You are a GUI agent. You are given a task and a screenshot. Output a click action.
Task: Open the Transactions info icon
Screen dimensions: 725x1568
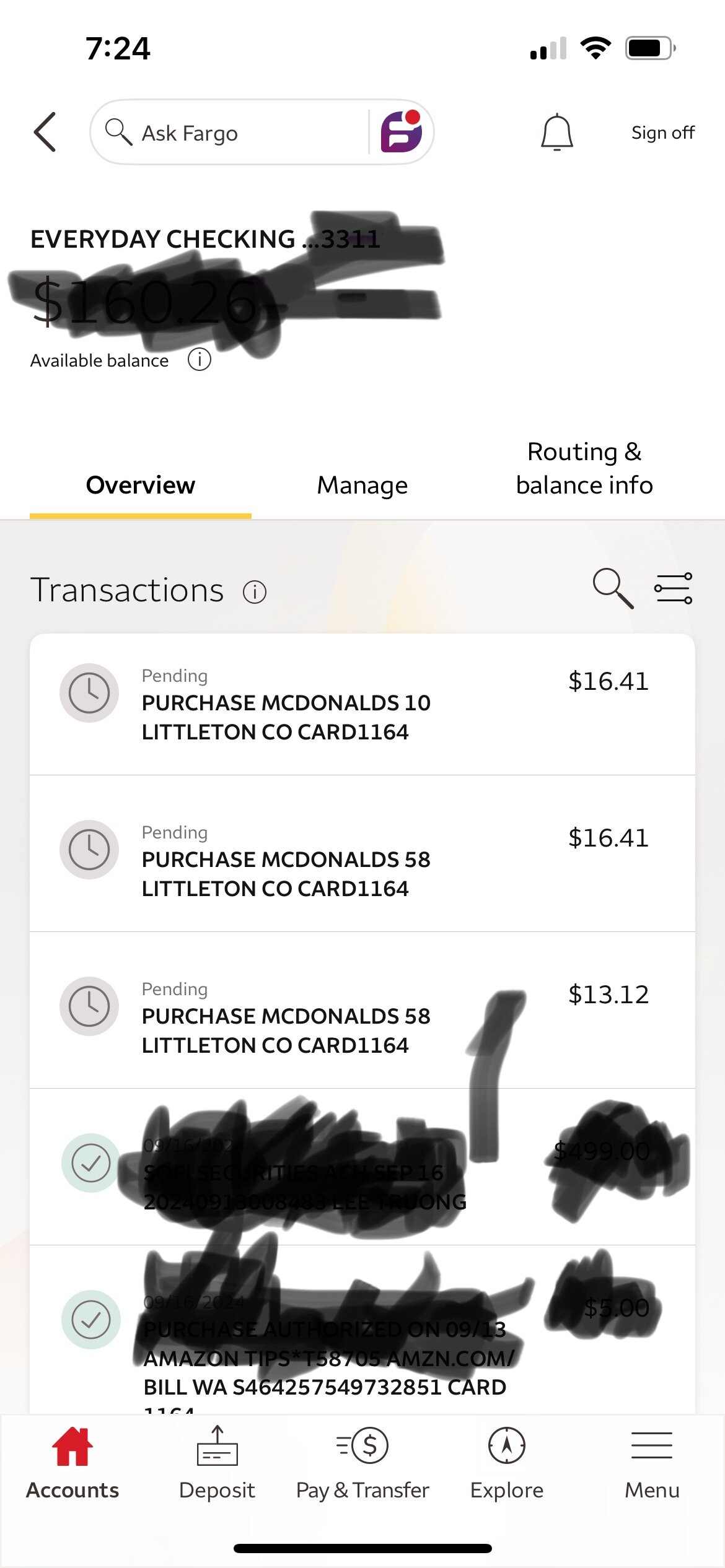tap(255, 592)
